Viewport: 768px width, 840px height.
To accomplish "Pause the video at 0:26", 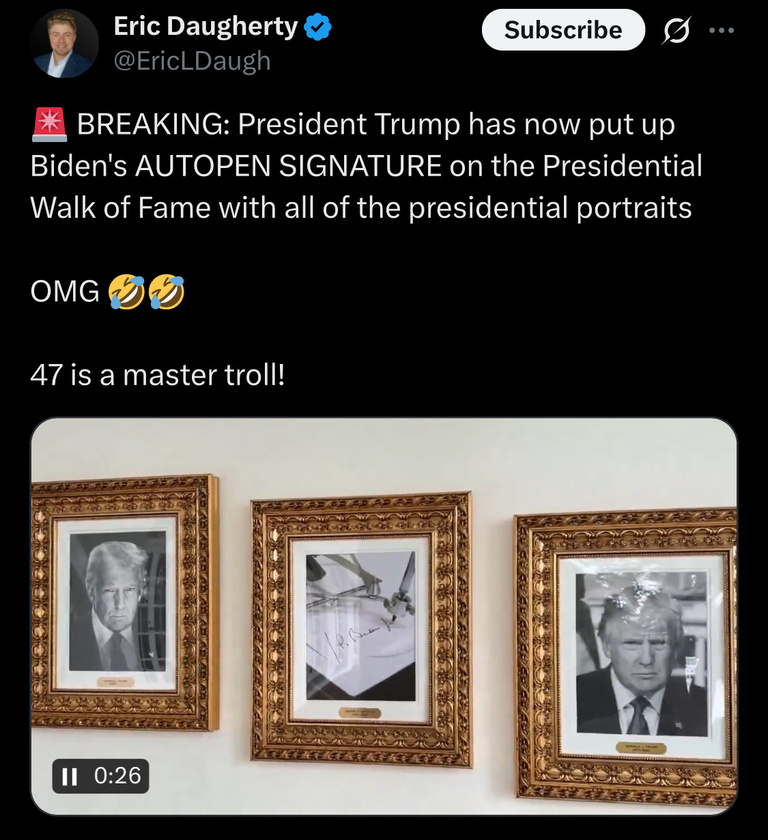I will click(x=70, y=775).
